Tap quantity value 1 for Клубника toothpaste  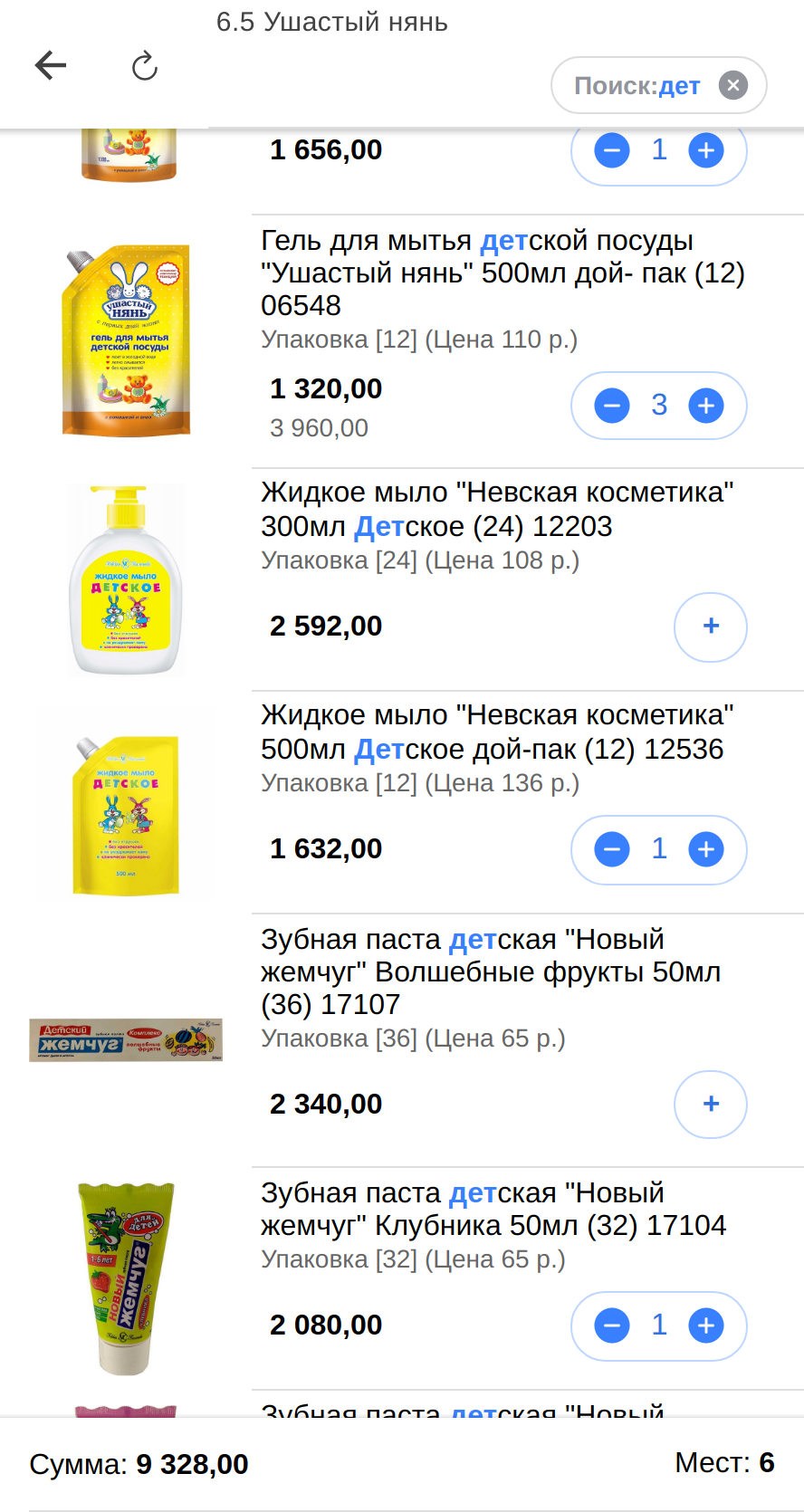pos(658,1325)
